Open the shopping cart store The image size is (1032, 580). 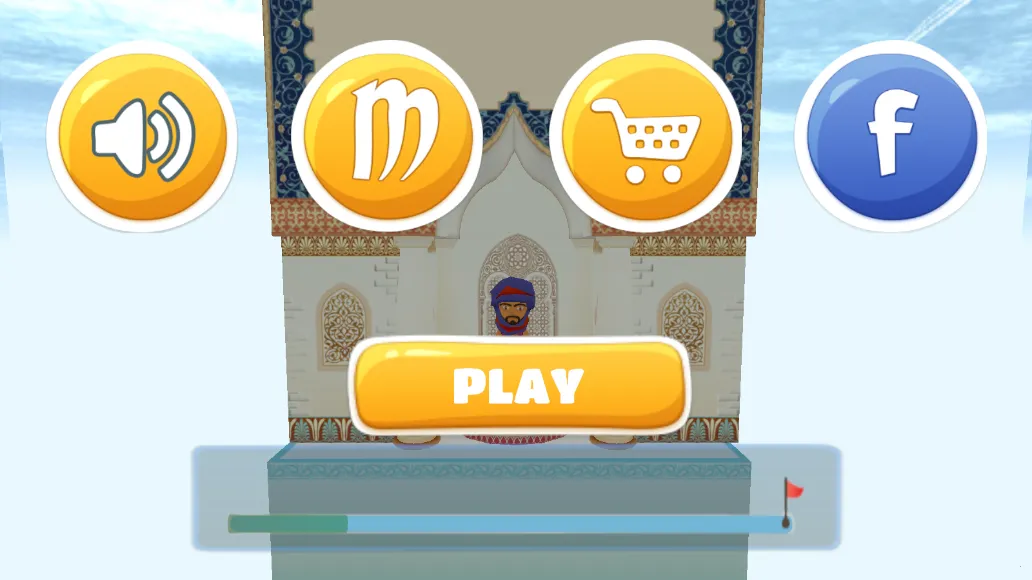click(x=645, y=137)
